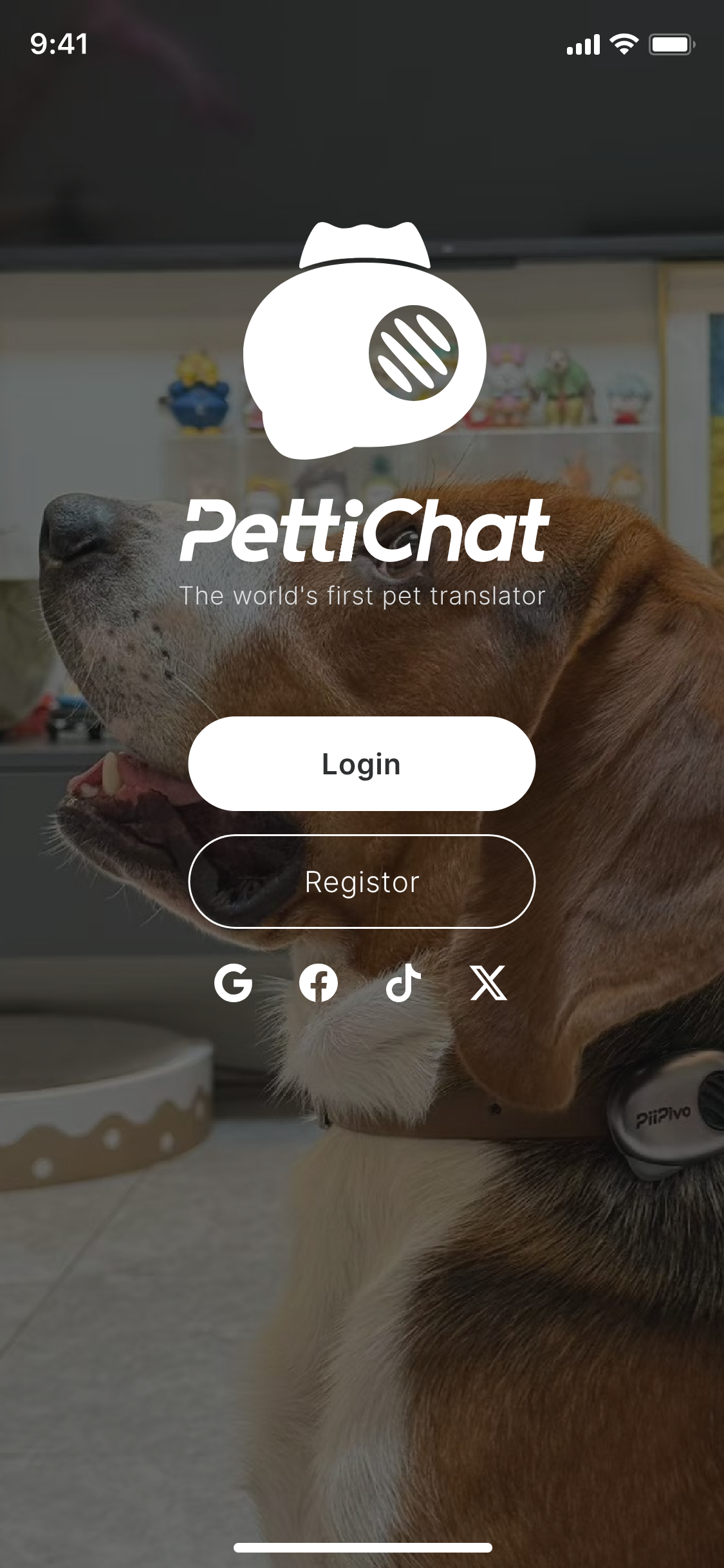Screen dimensions: 724x1568
Task: Open the Registor sign-up button
Action: click(x=362, y=881)
